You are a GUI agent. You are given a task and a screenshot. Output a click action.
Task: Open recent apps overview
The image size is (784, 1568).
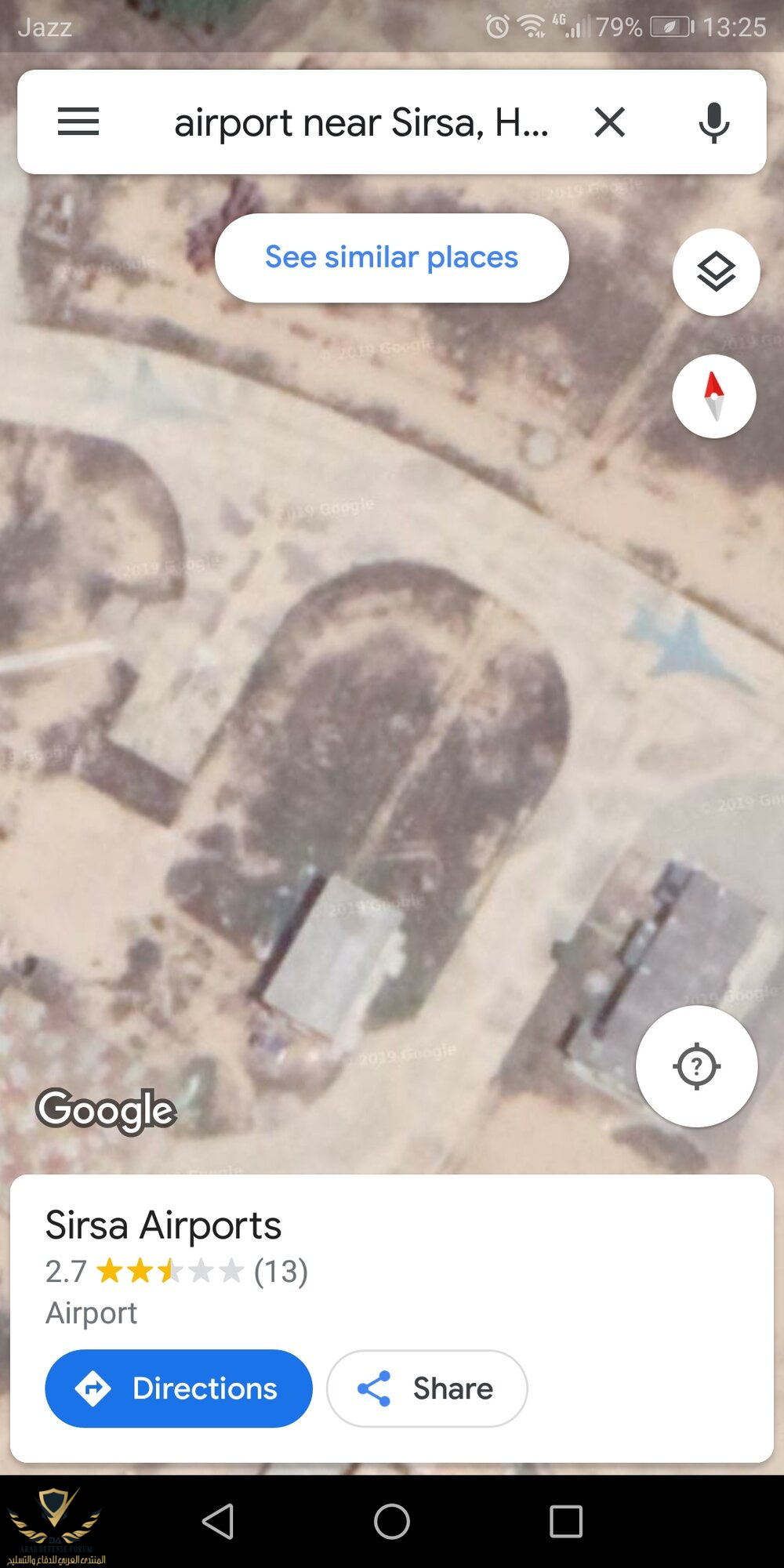566,1522
